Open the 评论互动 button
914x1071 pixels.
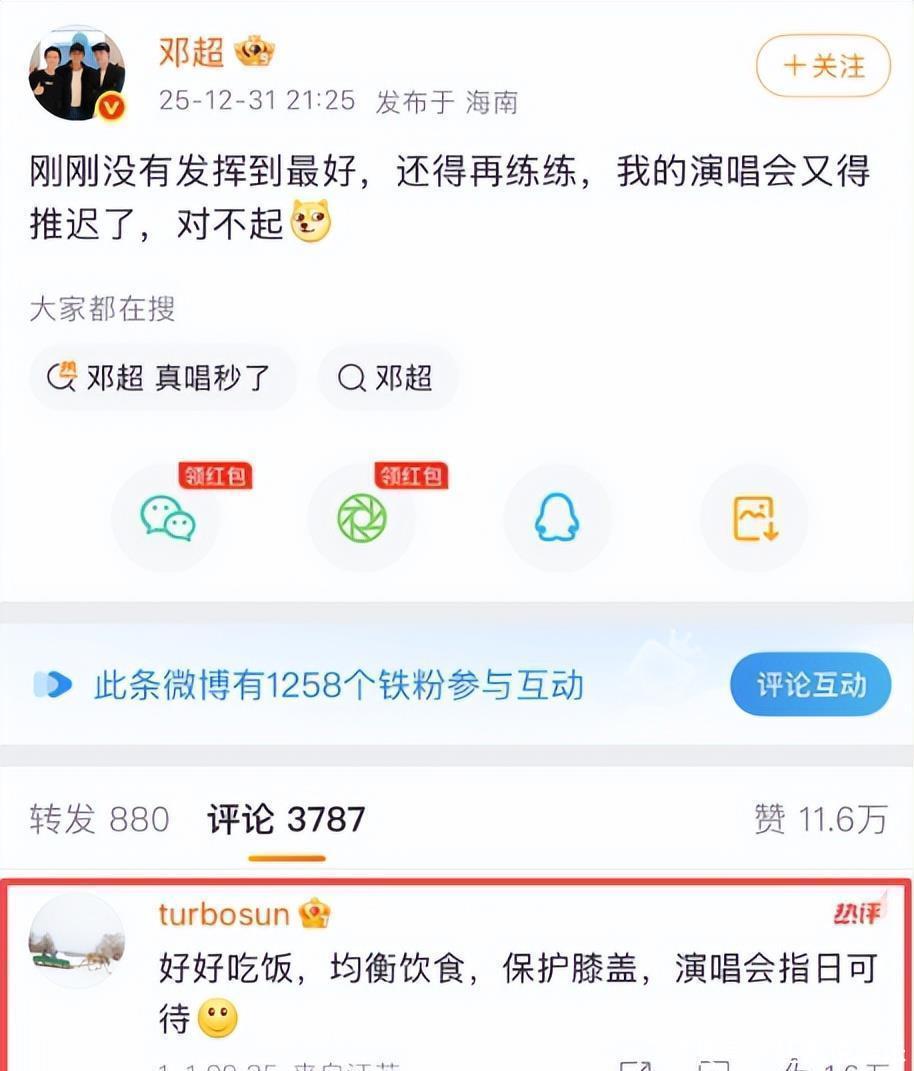(x=810, y=684)
